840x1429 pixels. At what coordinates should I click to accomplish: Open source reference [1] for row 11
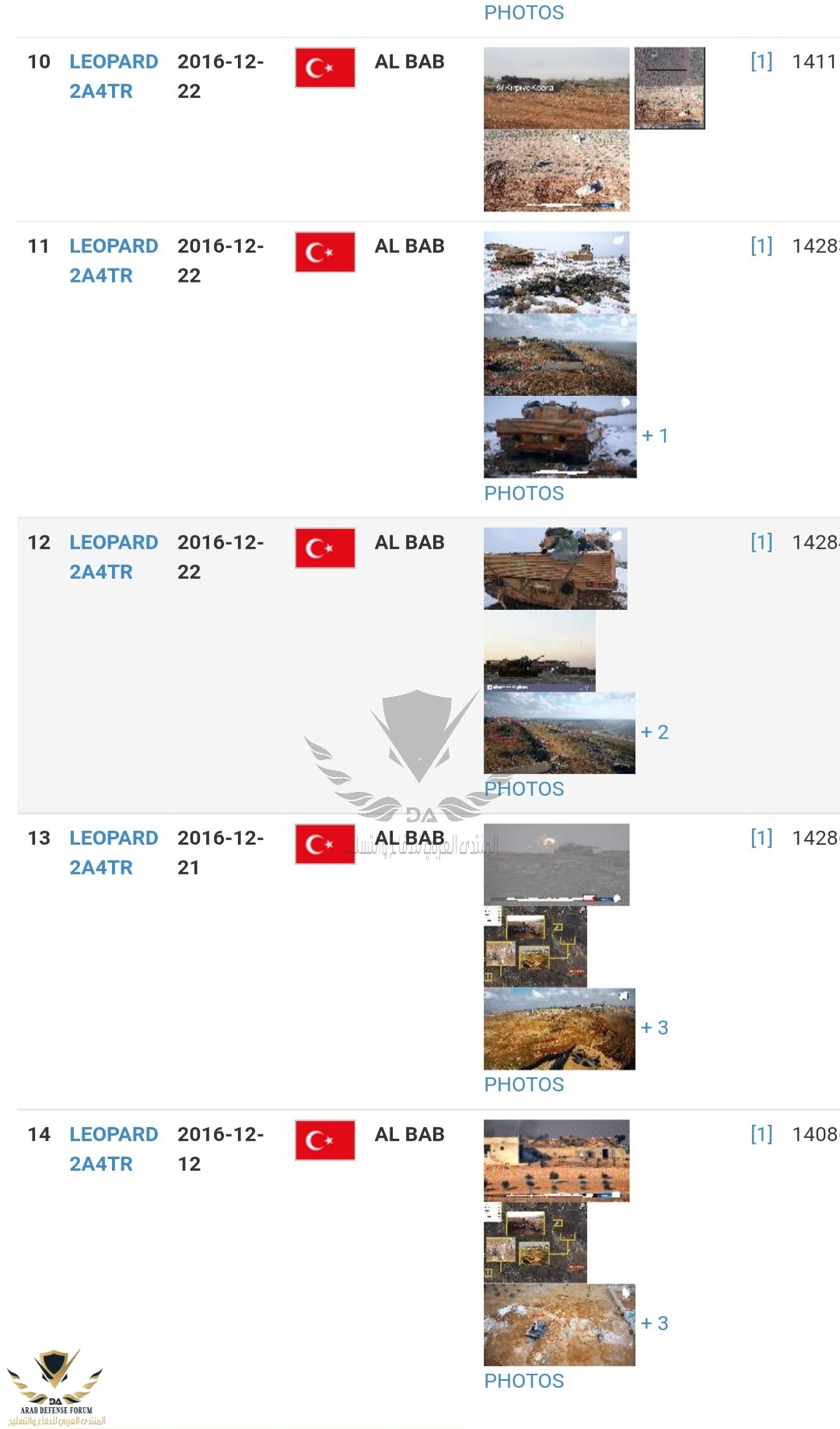point(761,246)
